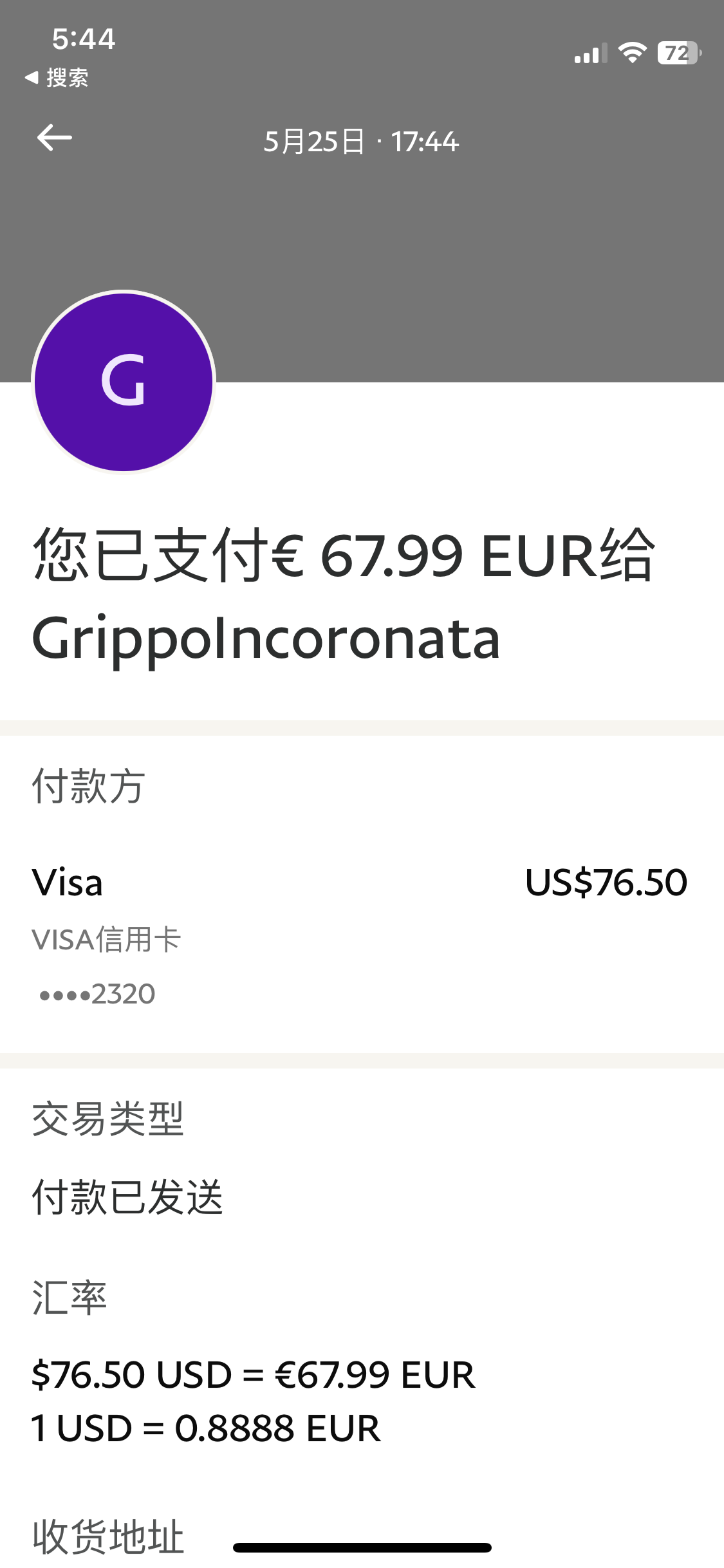Go back using the arrow icon

[54, 138]
